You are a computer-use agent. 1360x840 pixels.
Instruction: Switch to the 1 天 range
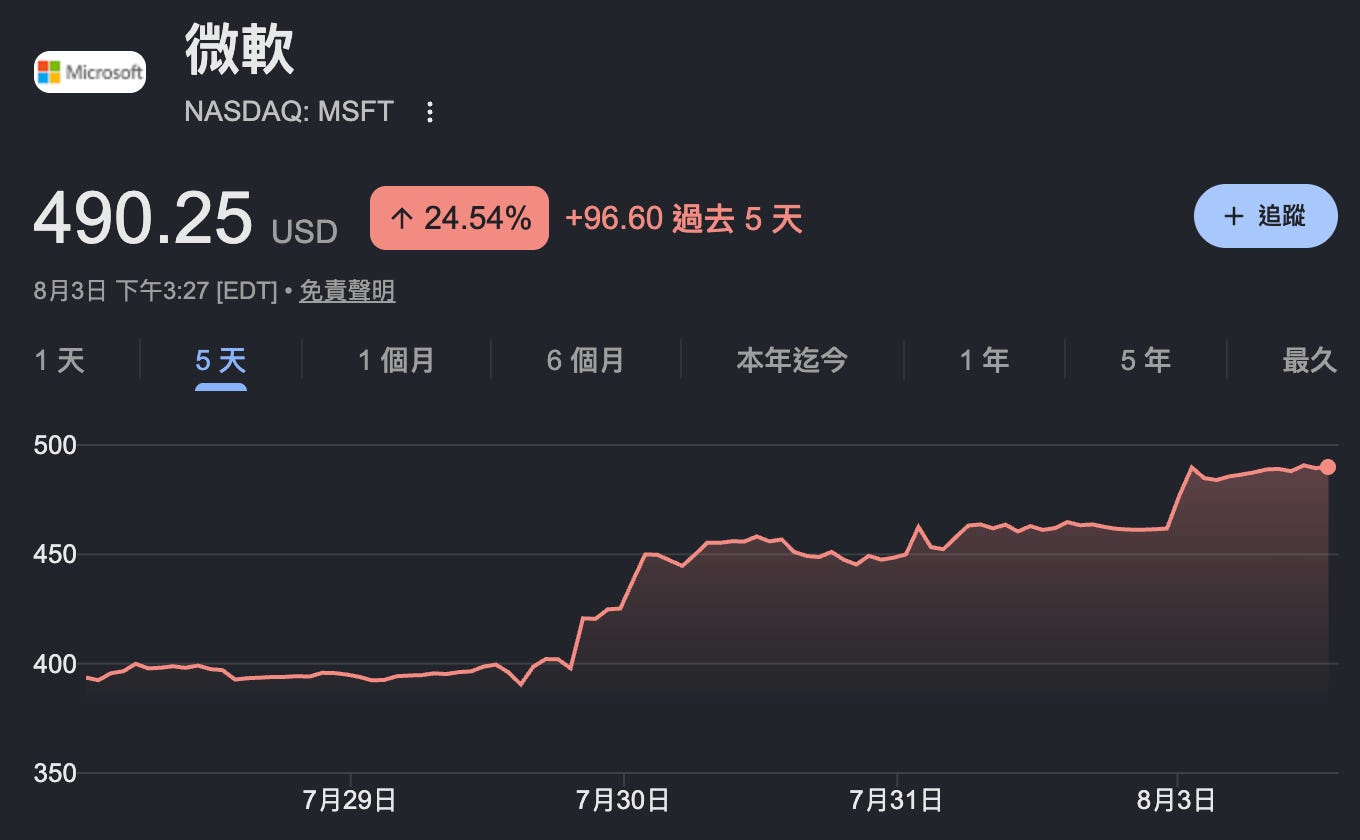click(x=60, y=360)
